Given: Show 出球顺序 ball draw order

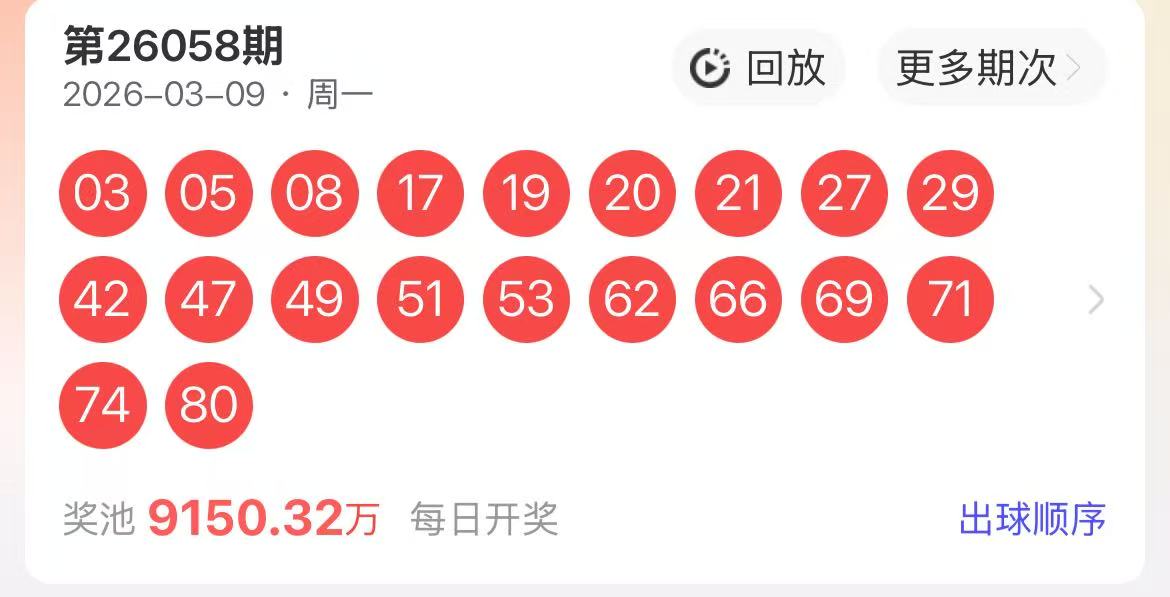Looking at the screenshot, I should pos(1032,519).
